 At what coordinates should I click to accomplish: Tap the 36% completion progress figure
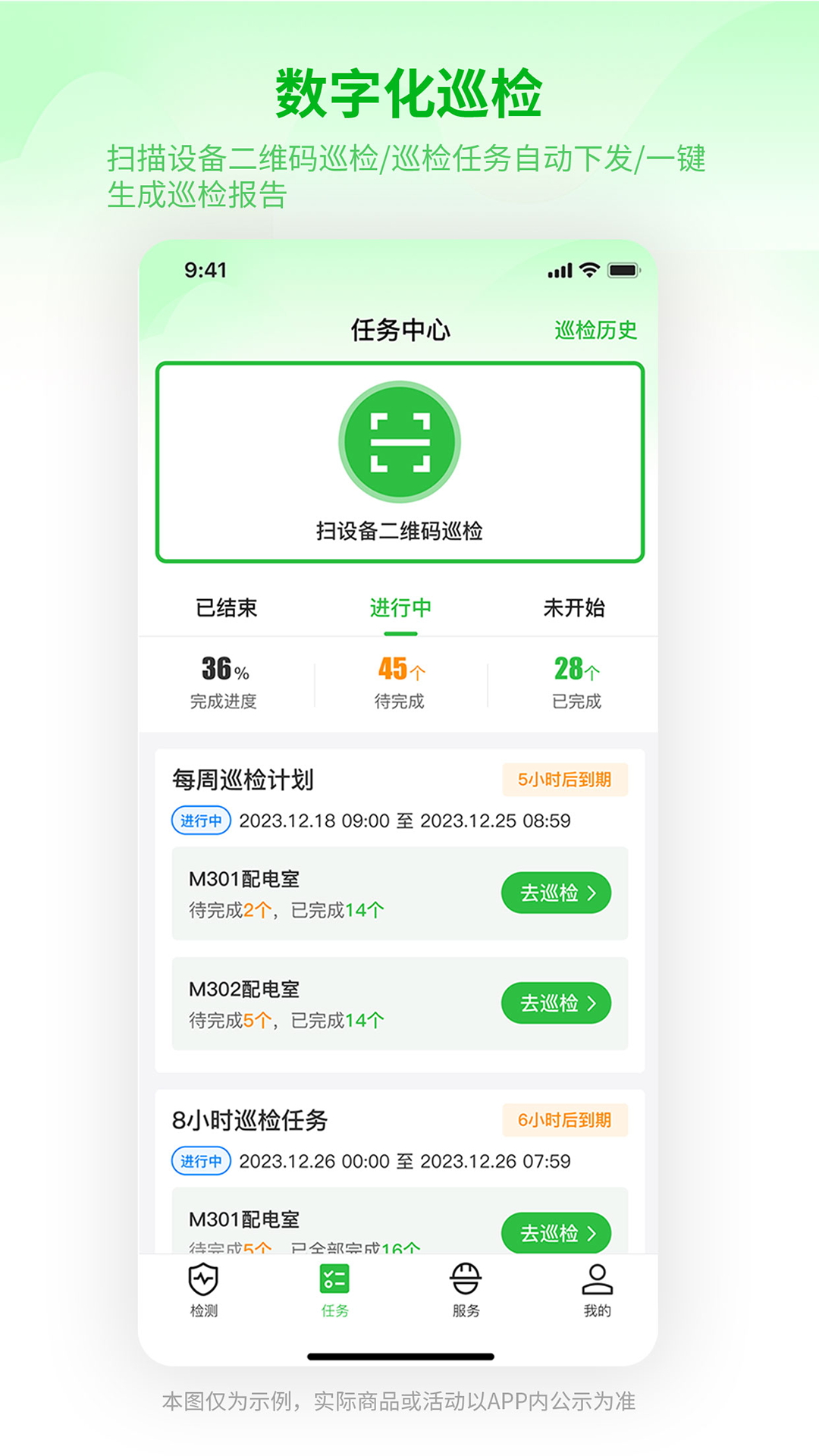click(223, 669)
